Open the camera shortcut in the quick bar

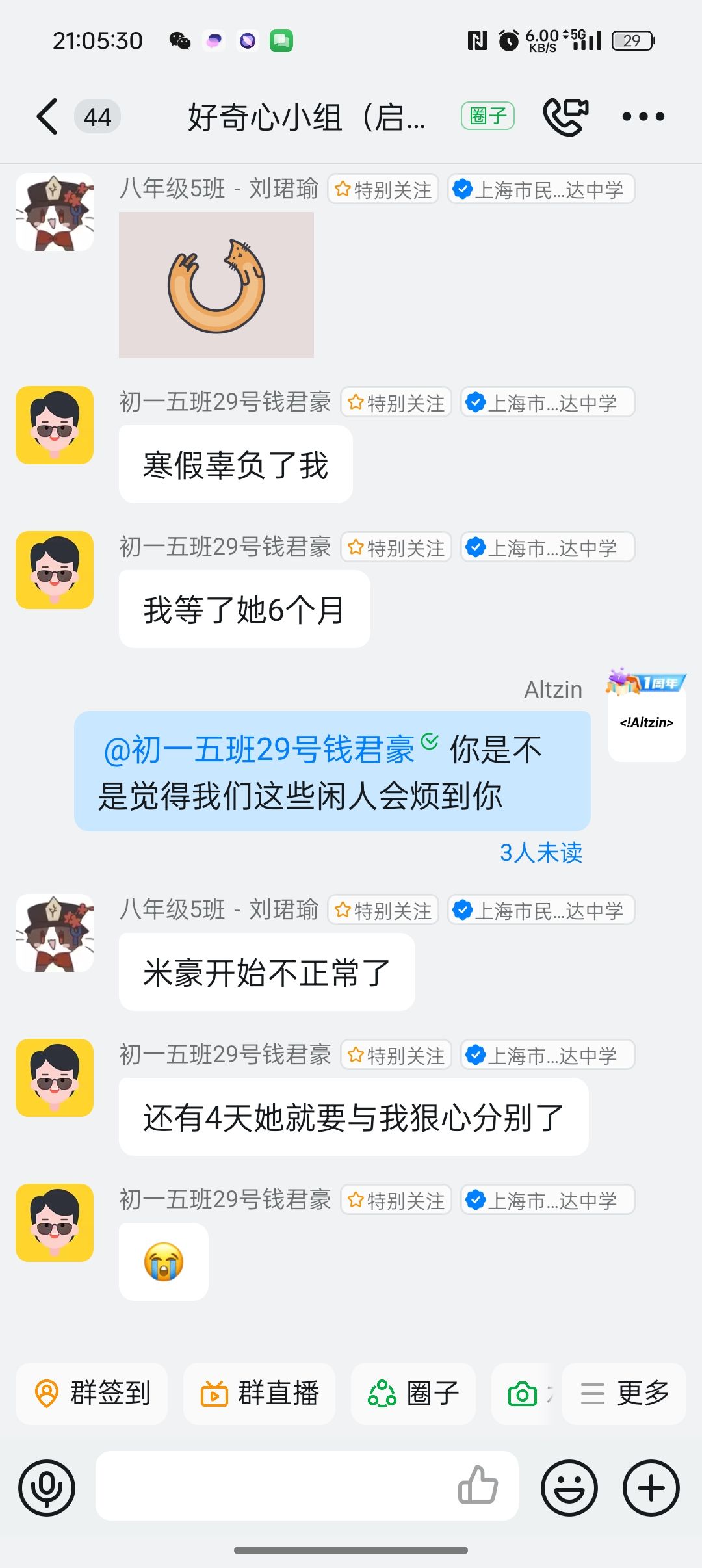tap(523, 1393)
